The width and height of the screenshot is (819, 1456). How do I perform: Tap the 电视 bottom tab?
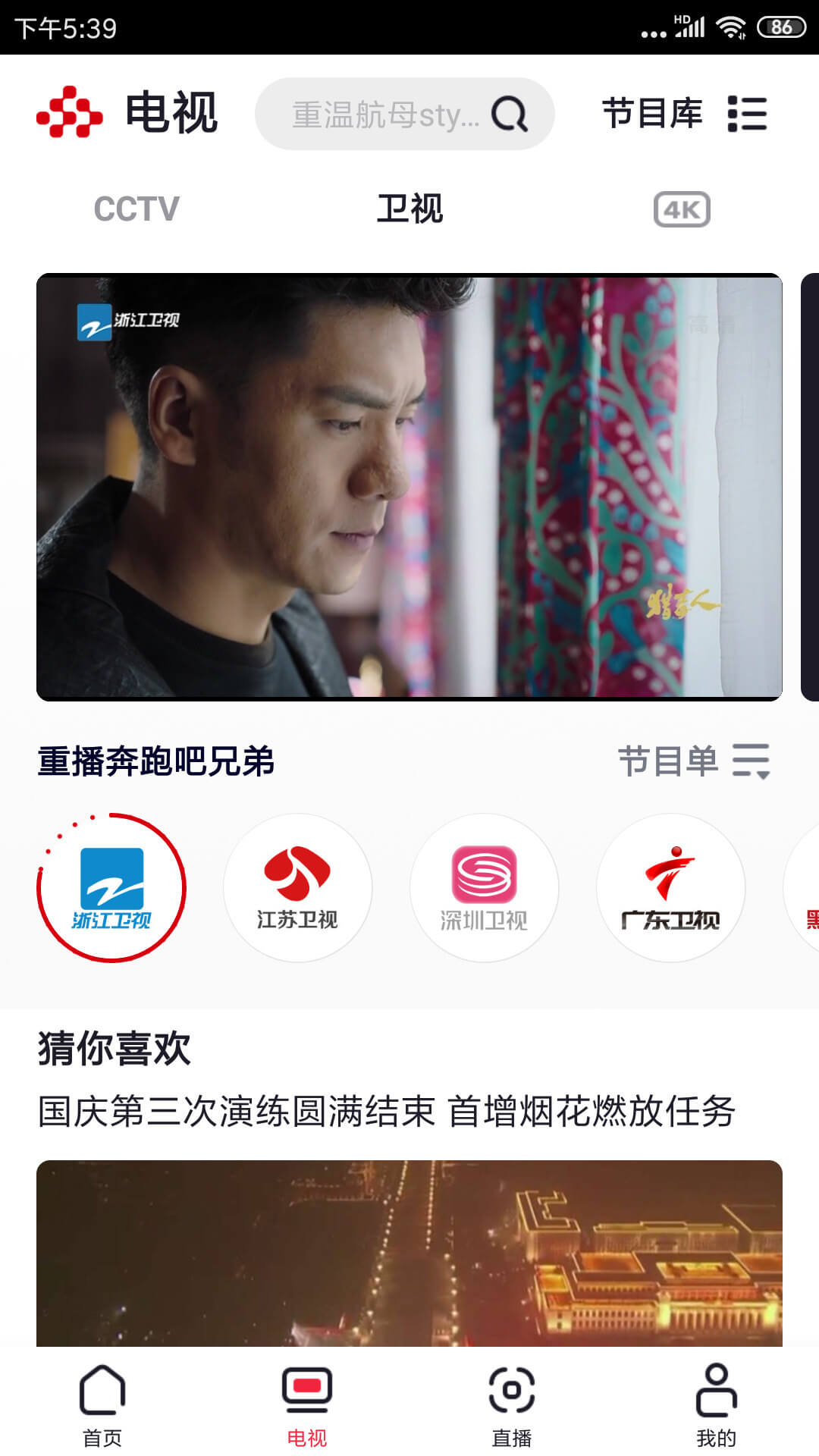307,1406
